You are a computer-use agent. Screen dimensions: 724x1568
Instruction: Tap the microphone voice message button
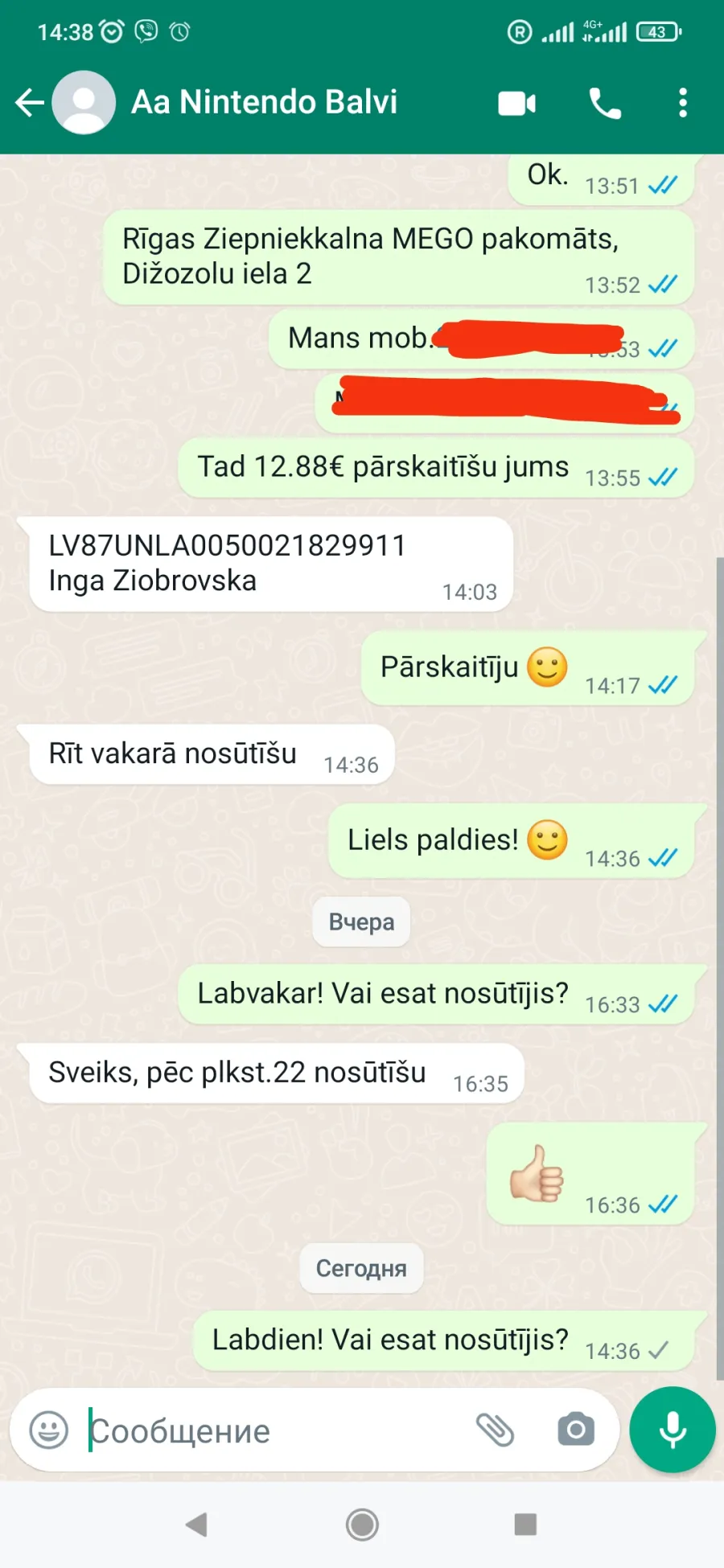click(673, 1430)
